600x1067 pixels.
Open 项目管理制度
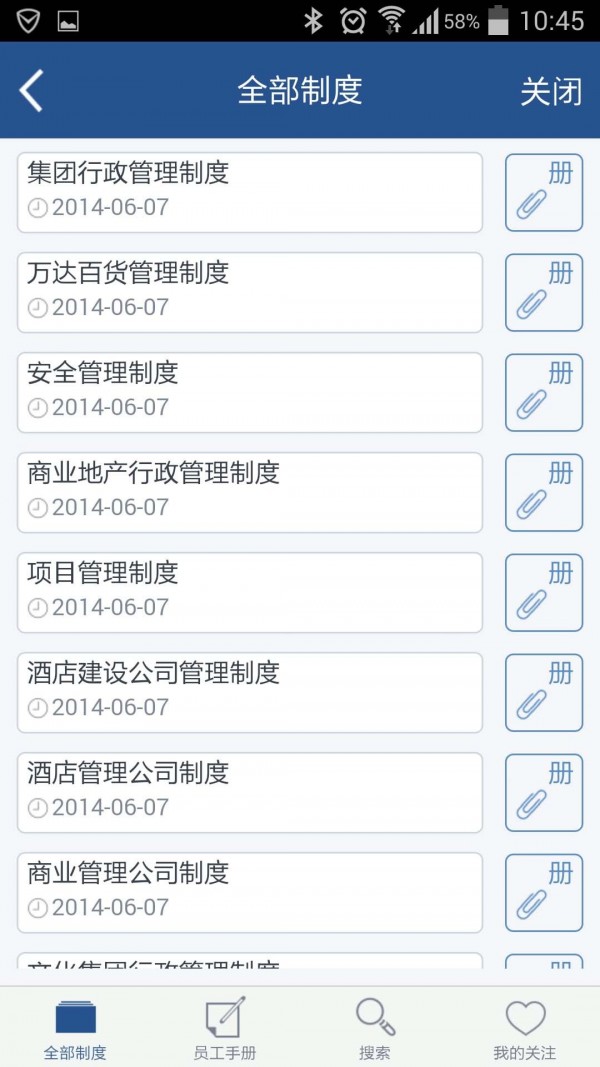tap(249, 592)
